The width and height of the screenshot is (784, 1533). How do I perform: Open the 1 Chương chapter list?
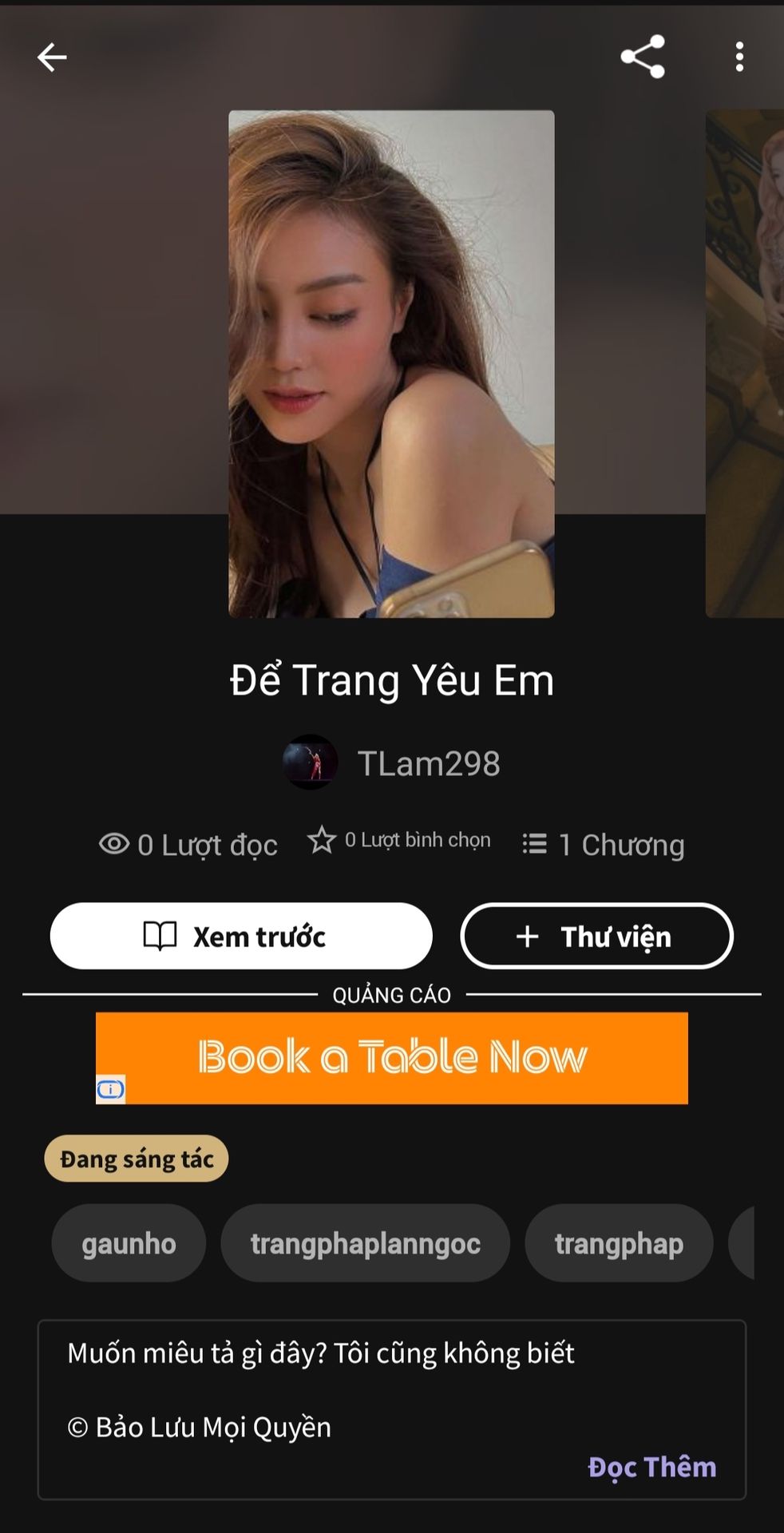604,845
